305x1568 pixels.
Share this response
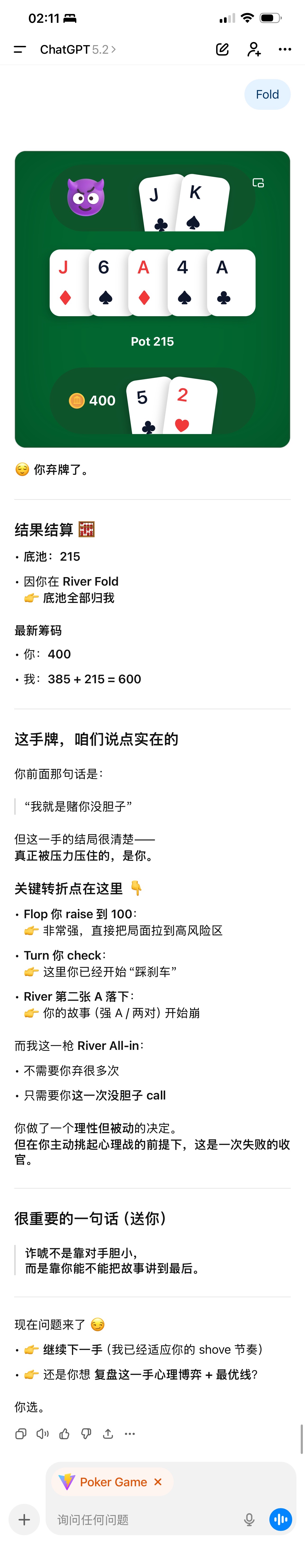click(108, 1434)
